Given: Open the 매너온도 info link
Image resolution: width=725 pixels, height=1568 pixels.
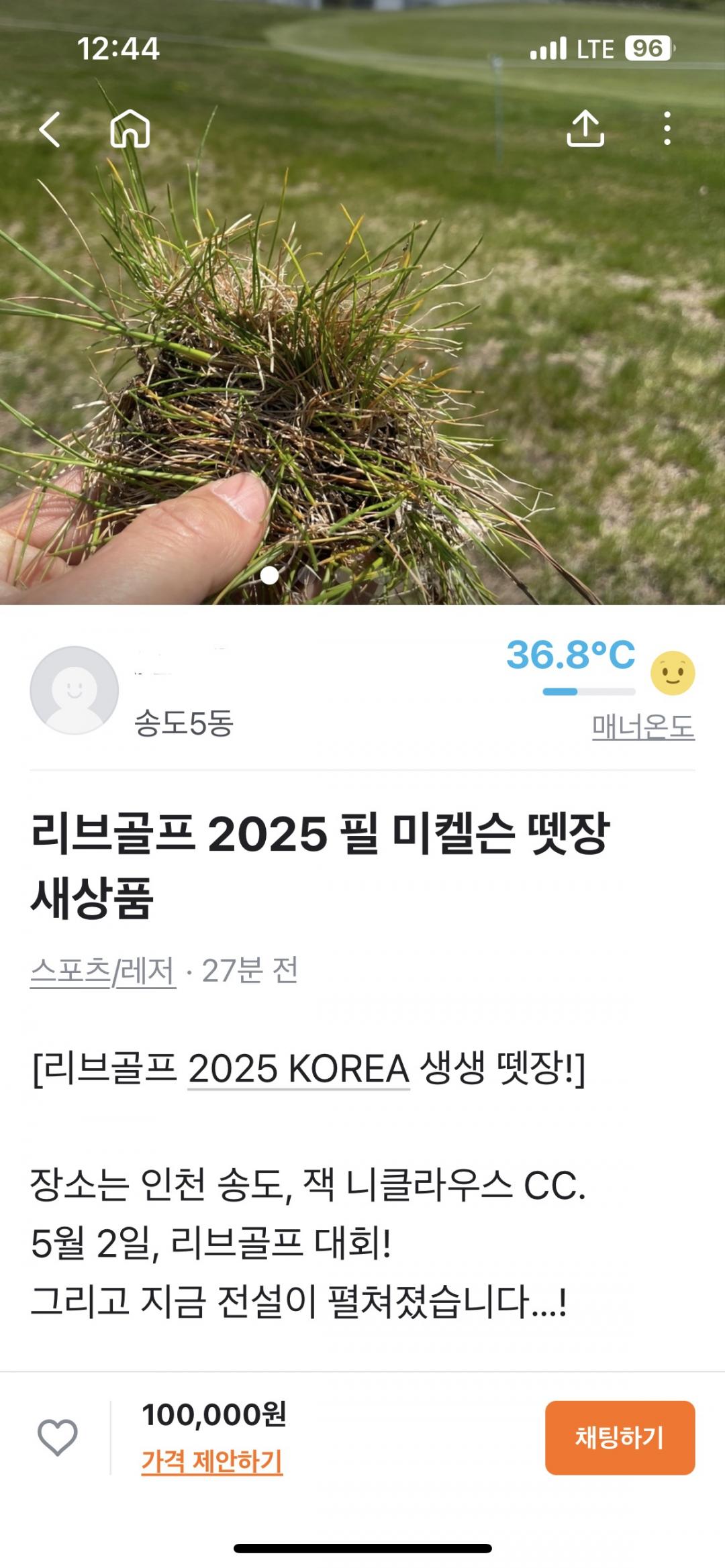Looking at the screenshot, I should (x=642, y=727).
